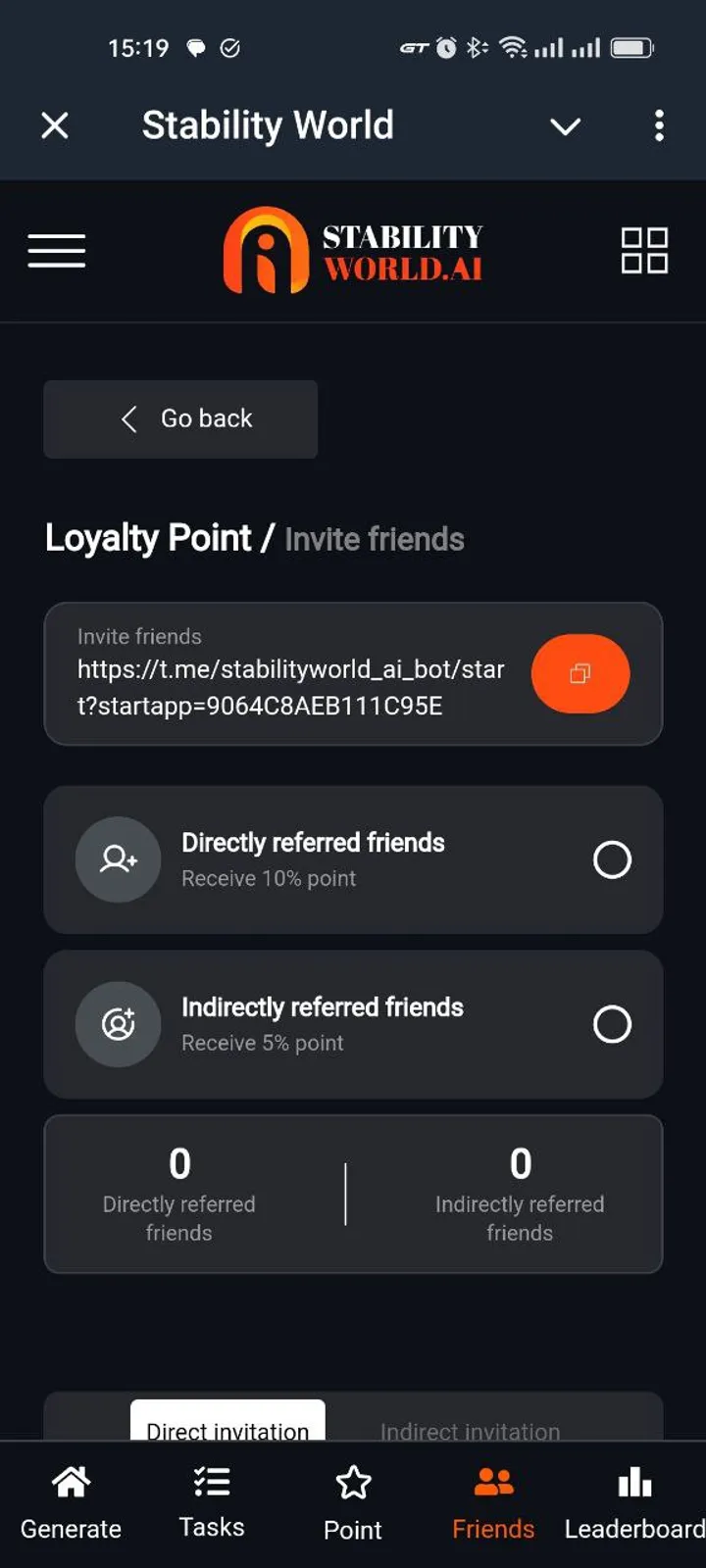
Task: Close the Stability World mini app
Action: 55,125
